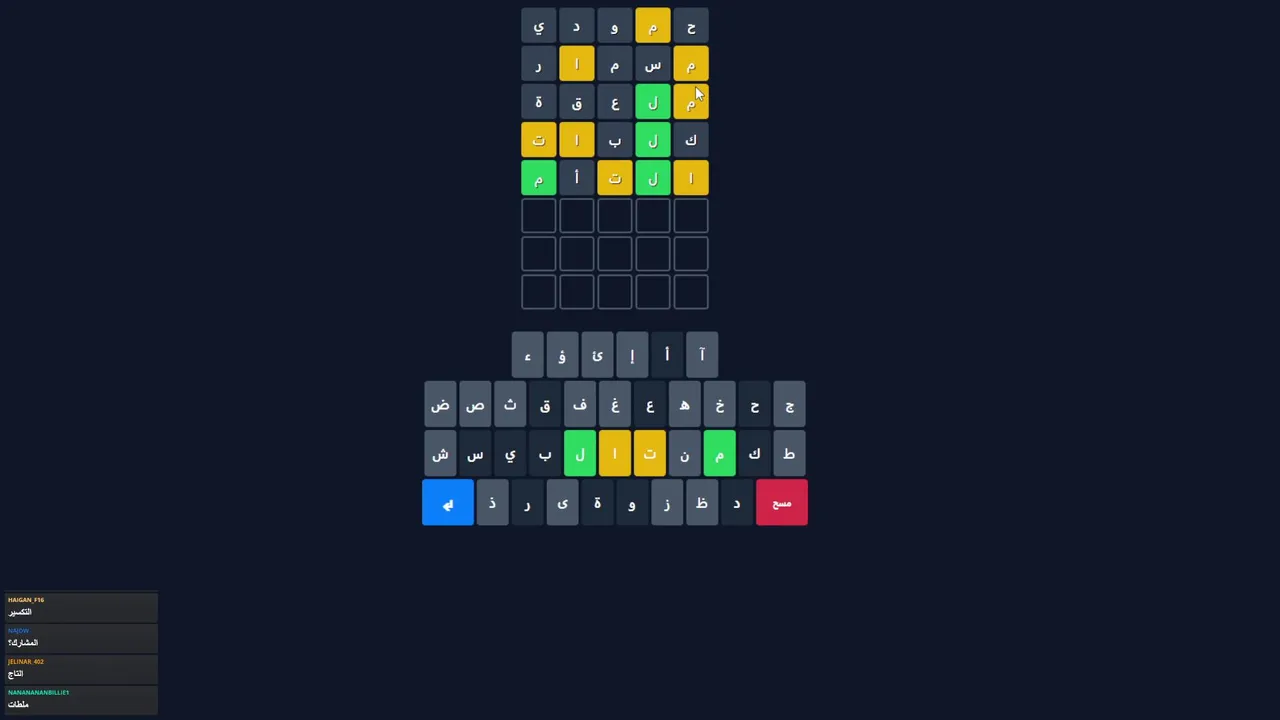Tap the ذ key

pyautogui.click(x=492, y=502)
